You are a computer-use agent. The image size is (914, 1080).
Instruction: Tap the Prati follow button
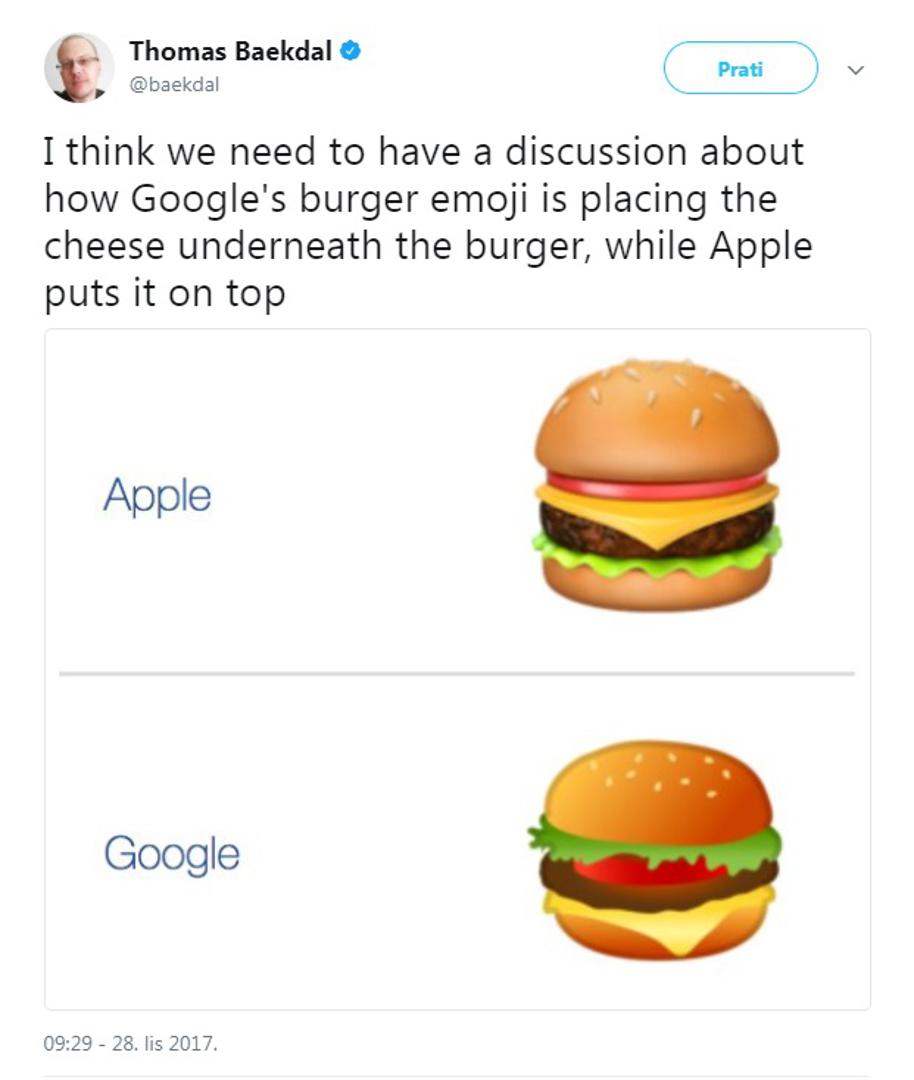point(740,69)
